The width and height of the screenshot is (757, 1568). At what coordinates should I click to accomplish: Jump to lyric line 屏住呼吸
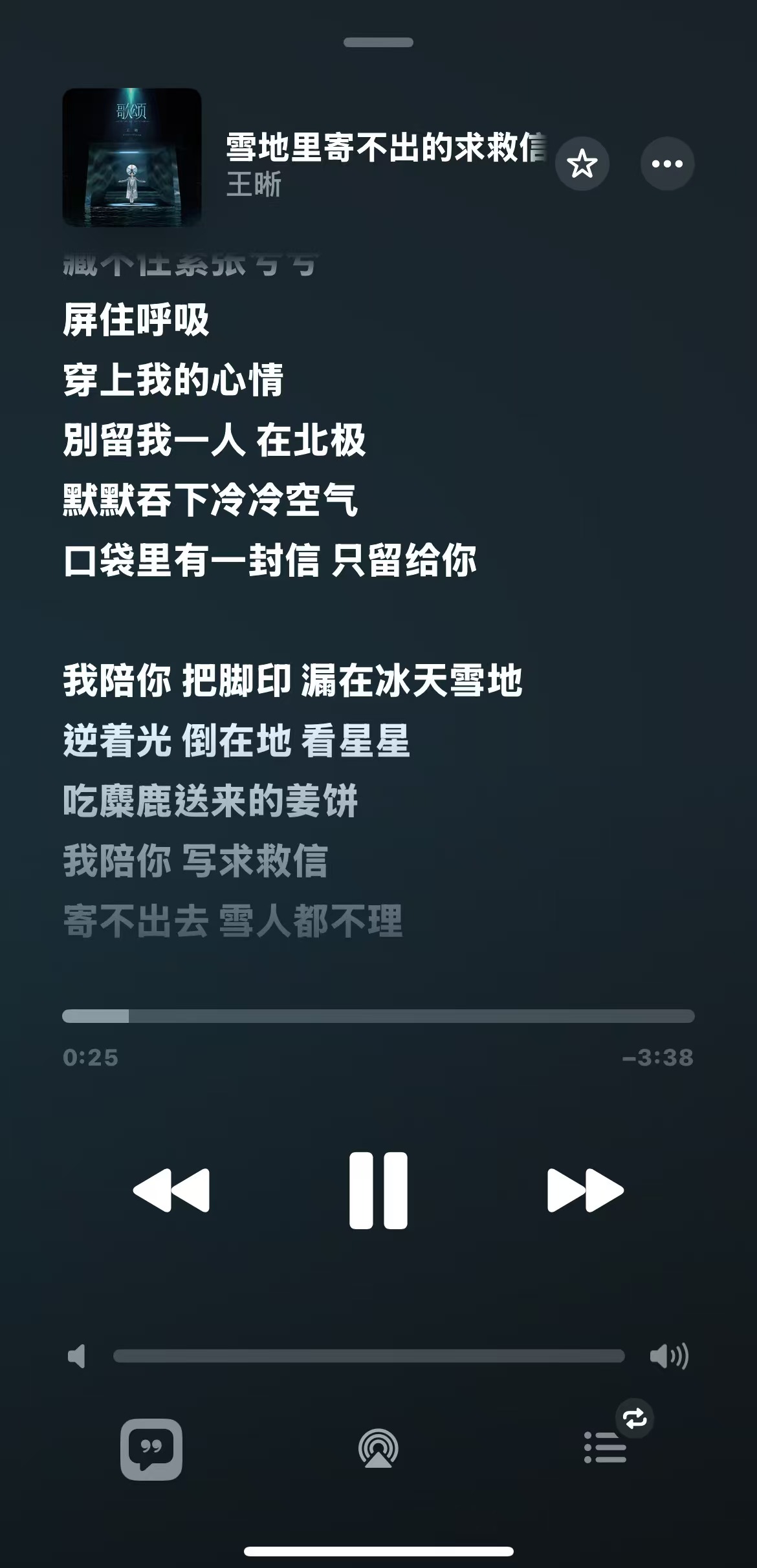click(137, 319)
